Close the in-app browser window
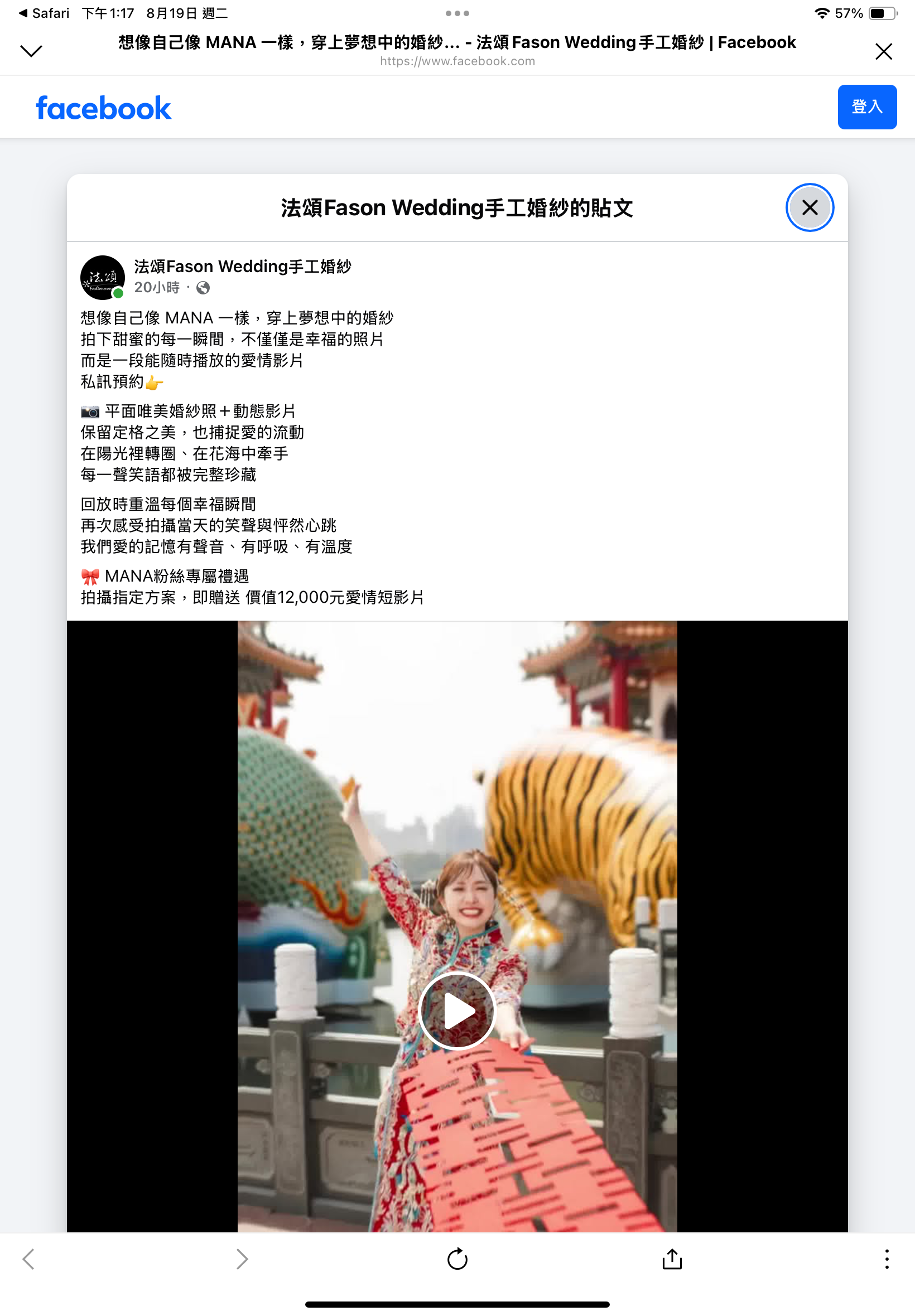This screenshot has height=1316, width=915. [883, 51]
